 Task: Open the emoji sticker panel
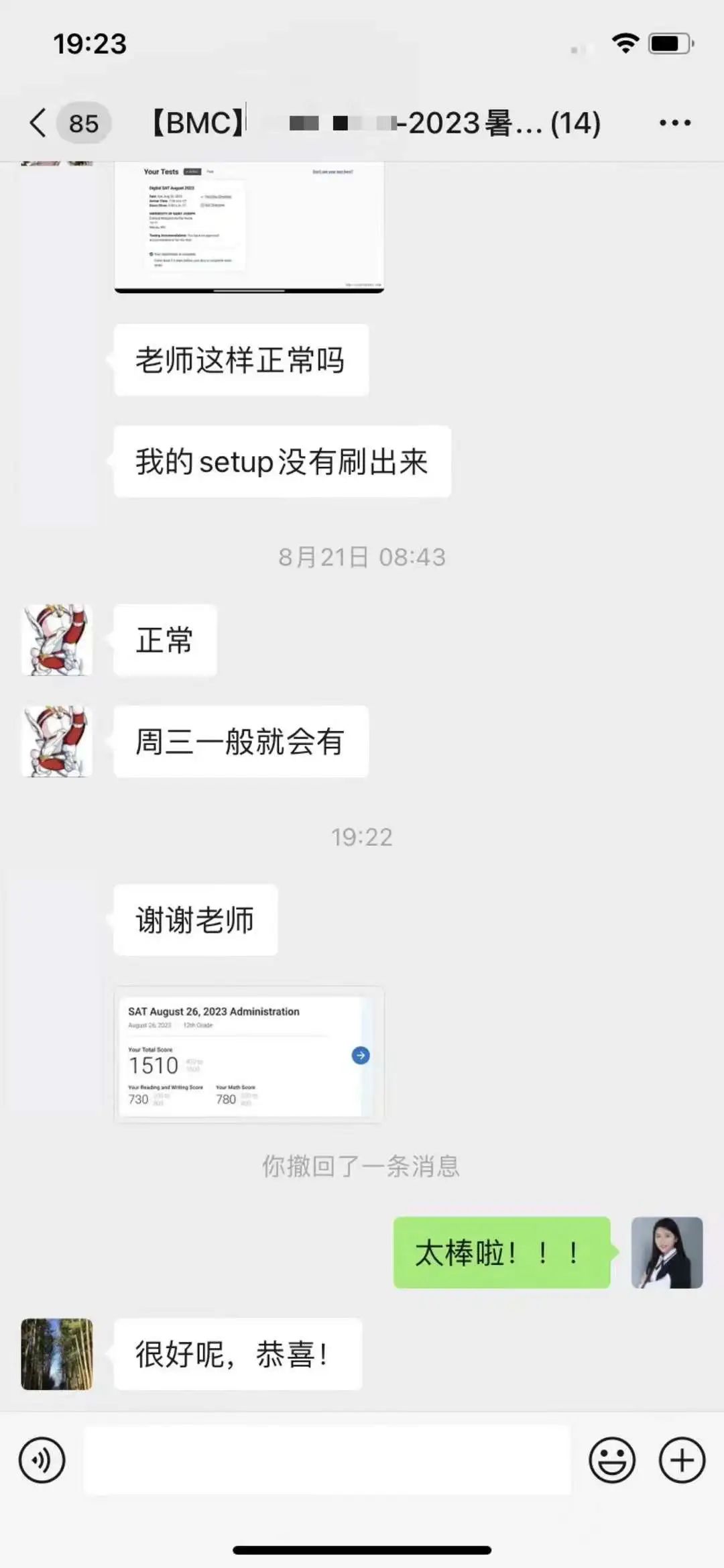point(611,1460)
